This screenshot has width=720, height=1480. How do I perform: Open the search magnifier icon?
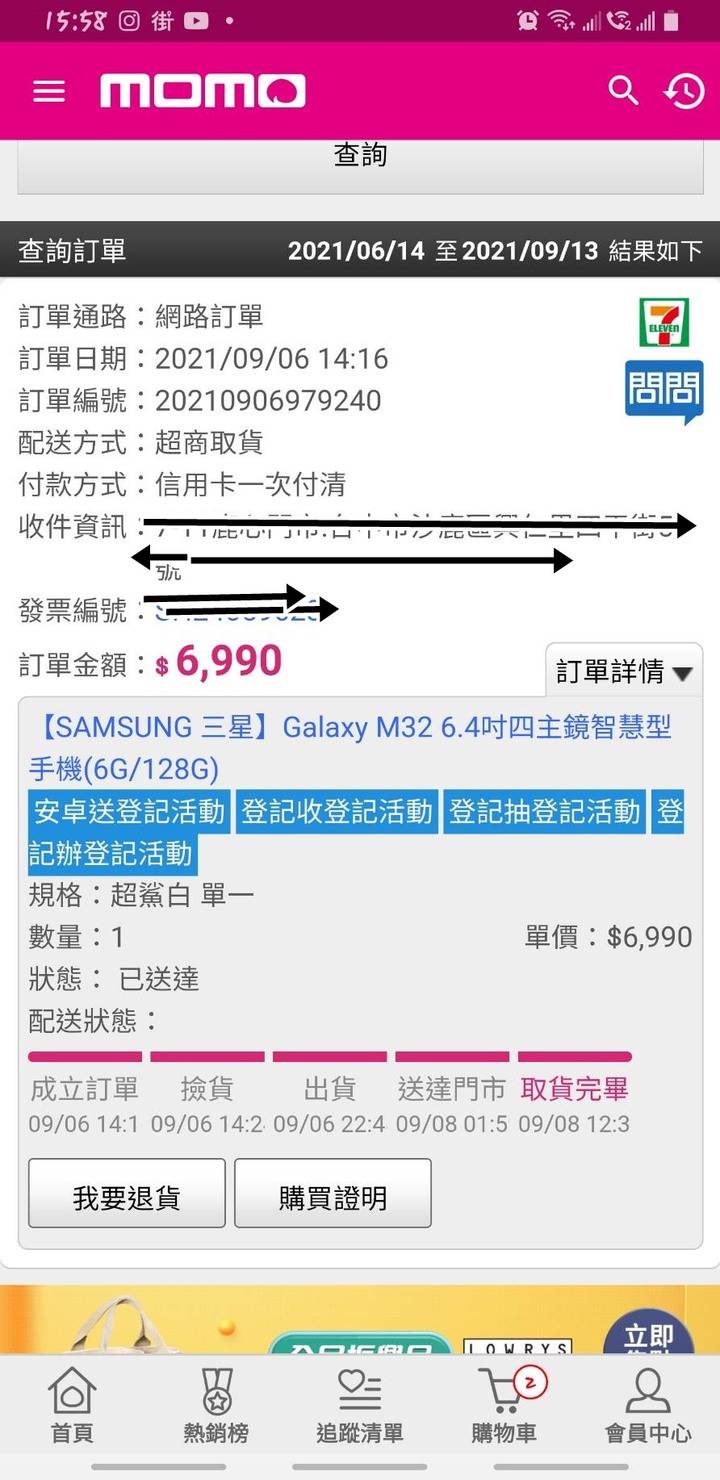point(623,91)
